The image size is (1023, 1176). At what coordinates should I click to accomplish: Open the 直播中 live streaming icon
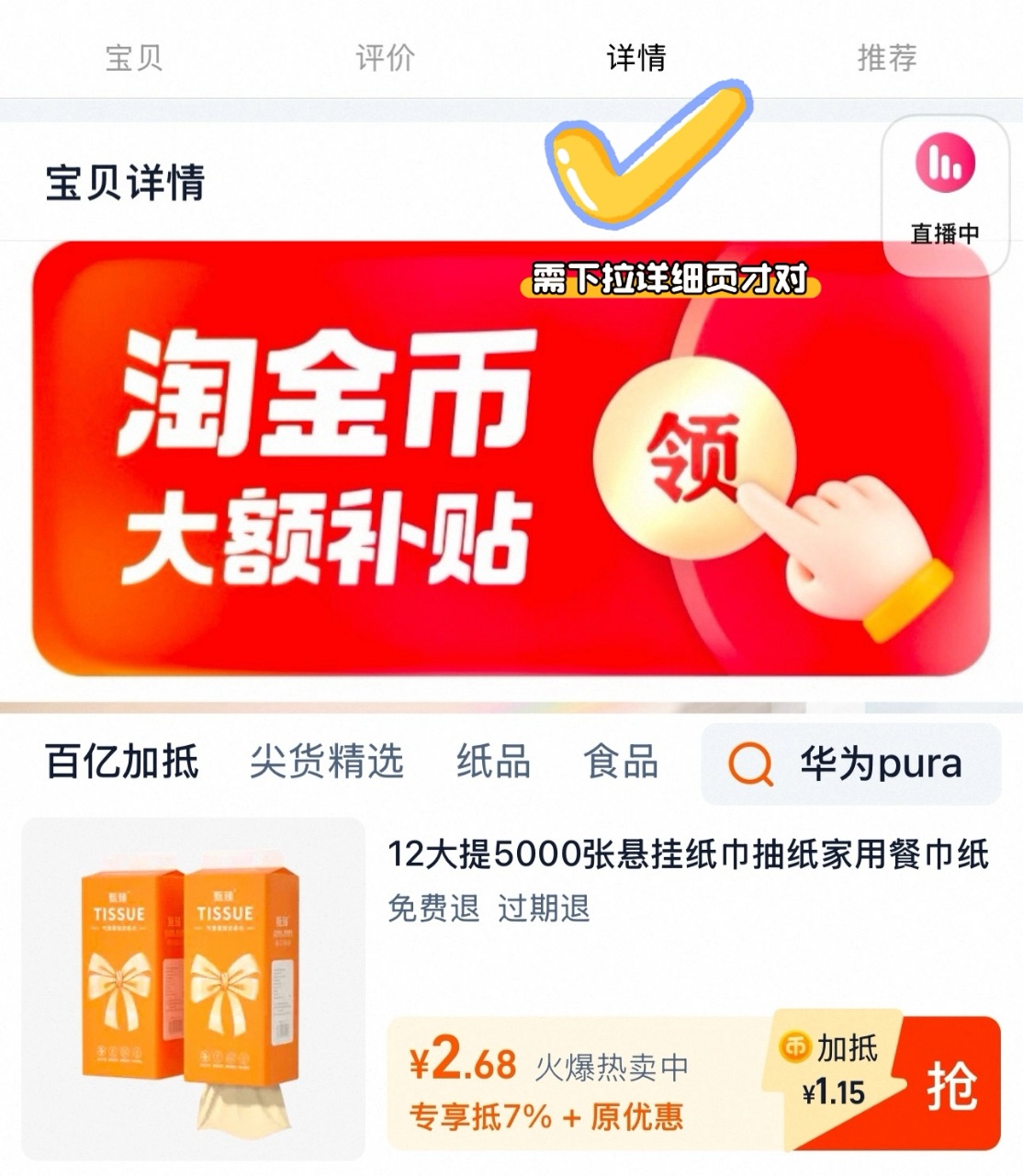944,184
